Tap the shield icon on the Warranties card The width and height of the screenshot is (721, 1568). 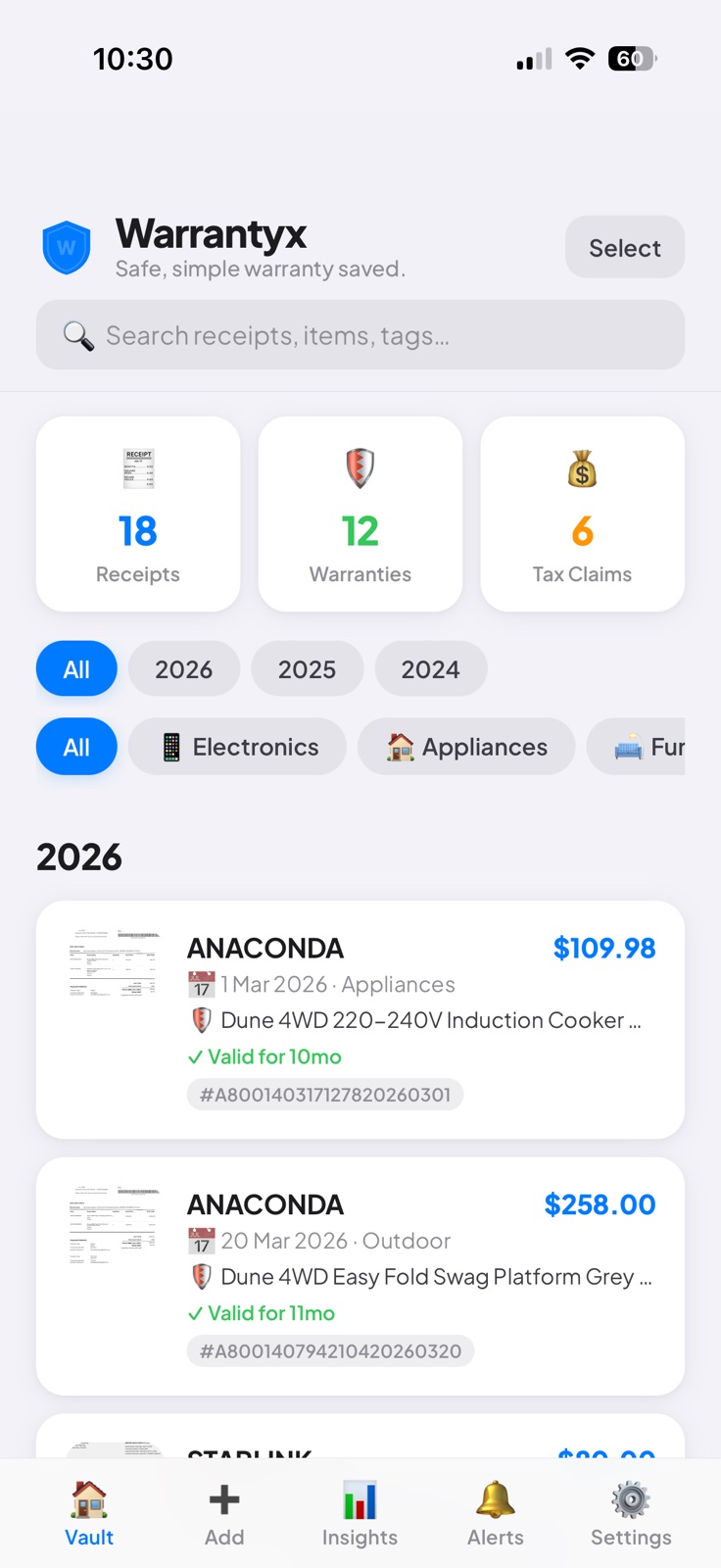coord(360,467)
